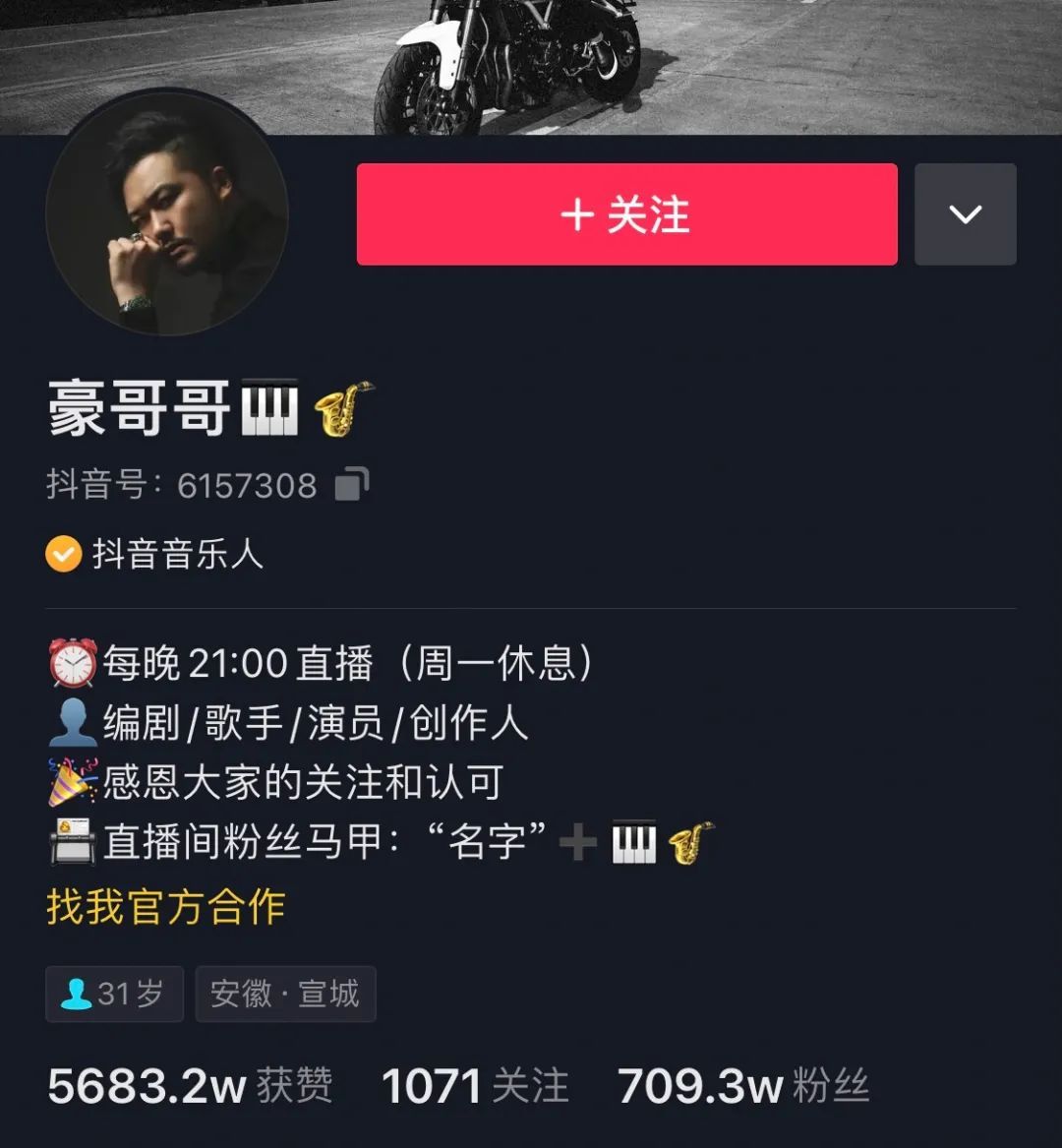Viewport: 1062px width, 1148px height.
Task: Follow 豪哥哥 with the 关注 button
Action: coord(626,214)
